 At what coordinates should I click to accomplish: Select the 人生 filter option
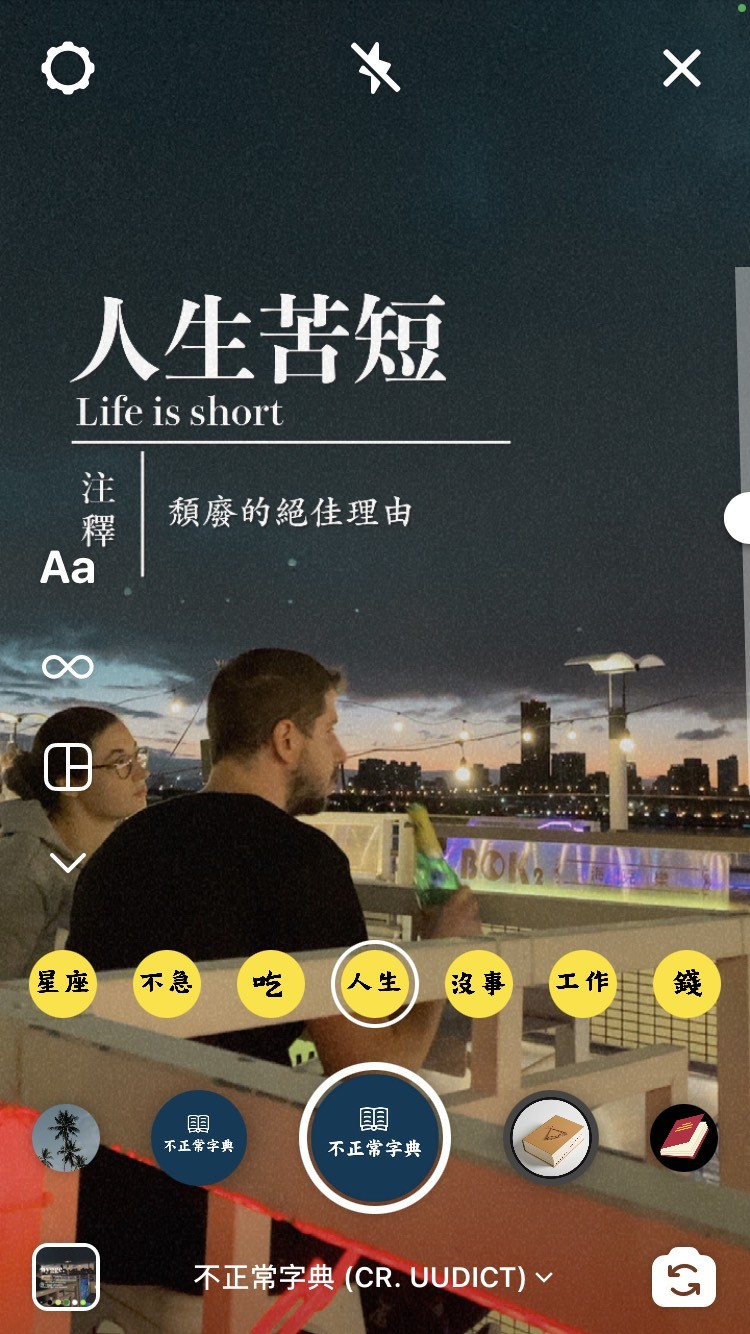coord(374,983)
